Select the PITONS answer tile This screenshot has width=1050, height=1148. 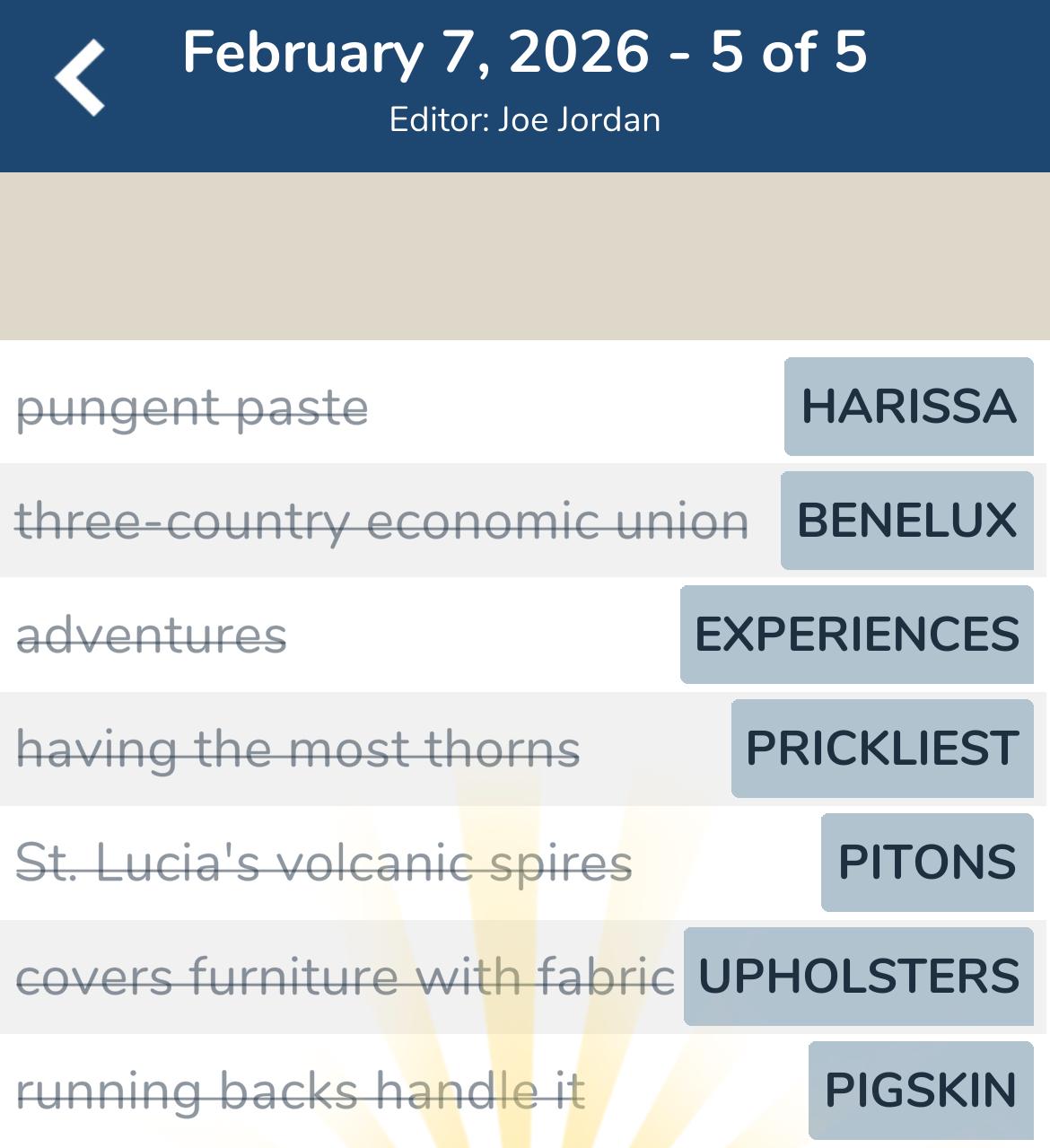pos(926,862)
